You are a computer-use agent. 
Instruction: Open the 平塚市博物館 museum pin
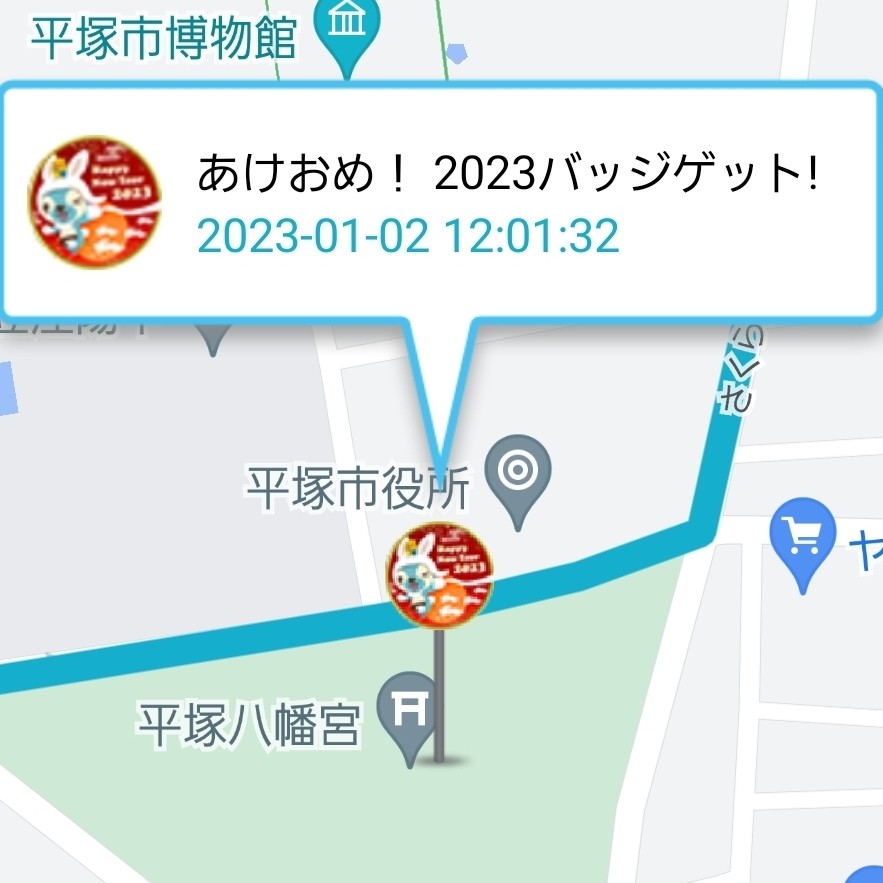(x=346, y=28)
